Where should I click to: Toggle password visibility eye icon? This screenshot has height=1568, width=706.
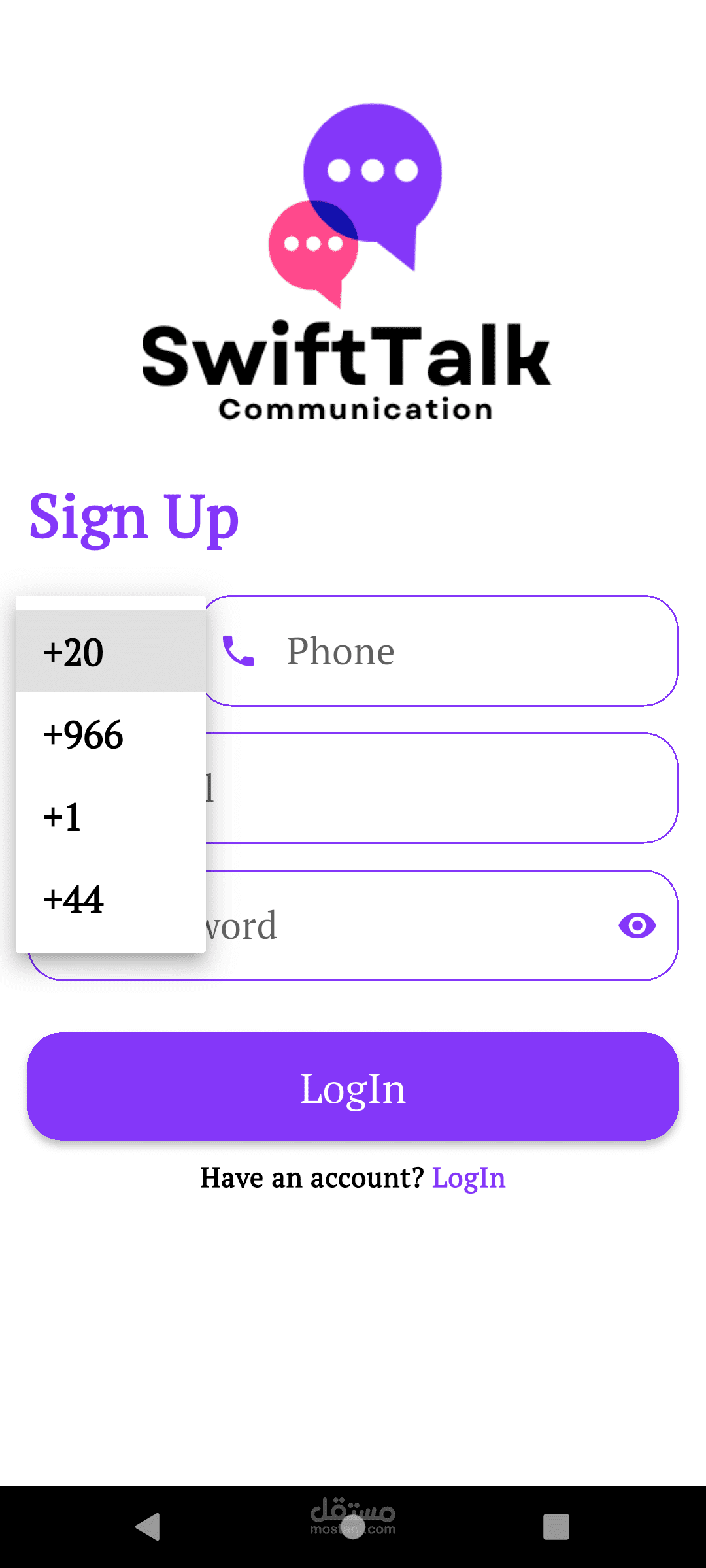pos(637,925)
